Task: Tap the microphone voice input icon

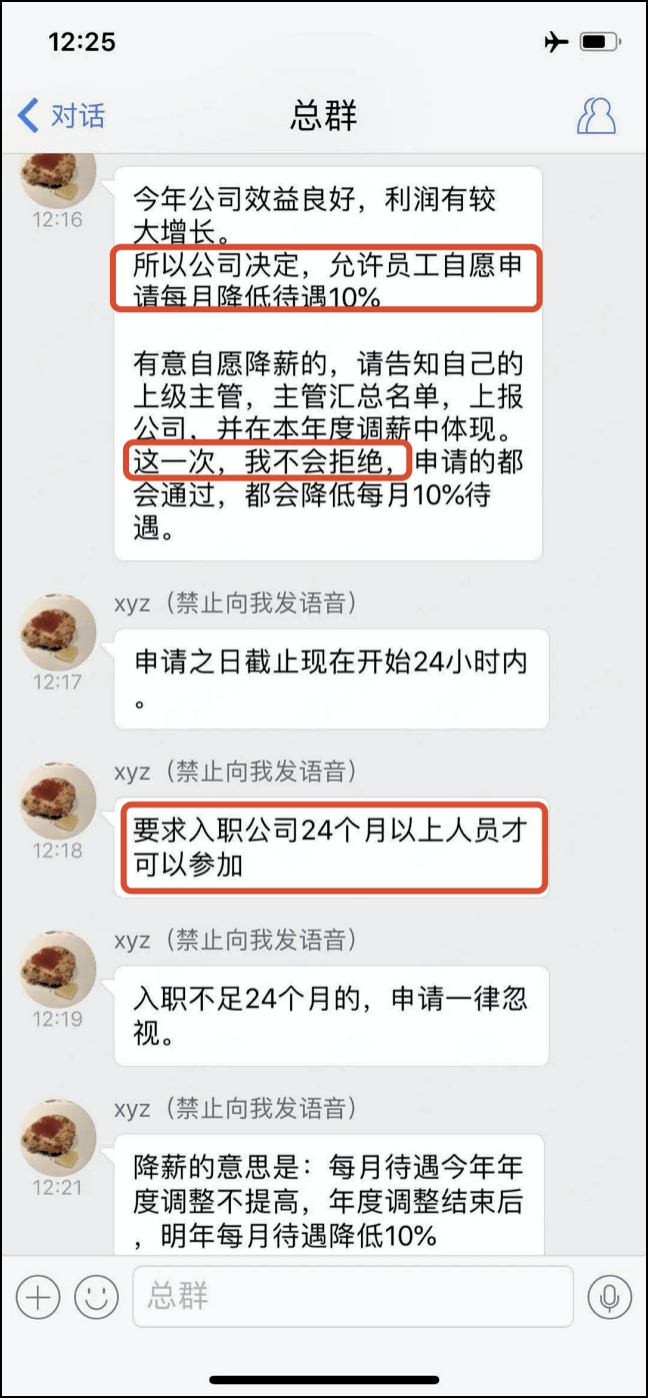Action: [x=609, y=1298]
